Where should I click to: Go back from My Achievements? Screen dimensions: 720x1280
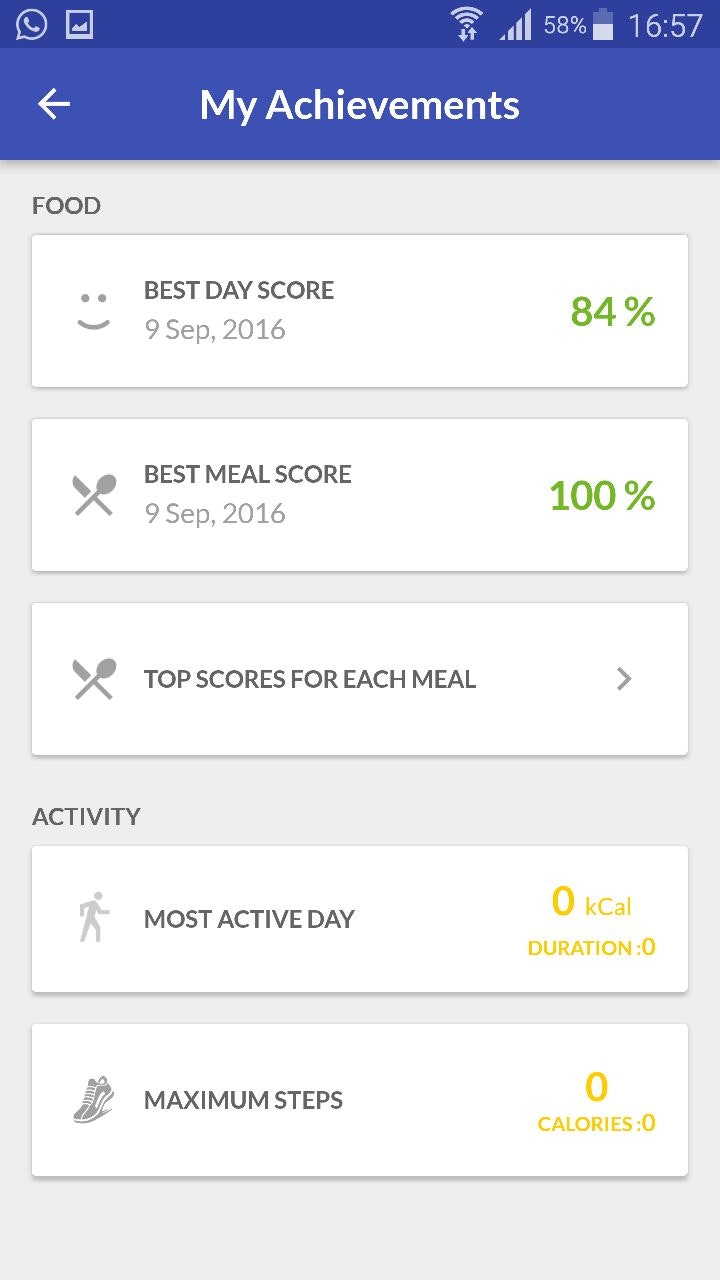pyautogui.click(x=54, y=105)
